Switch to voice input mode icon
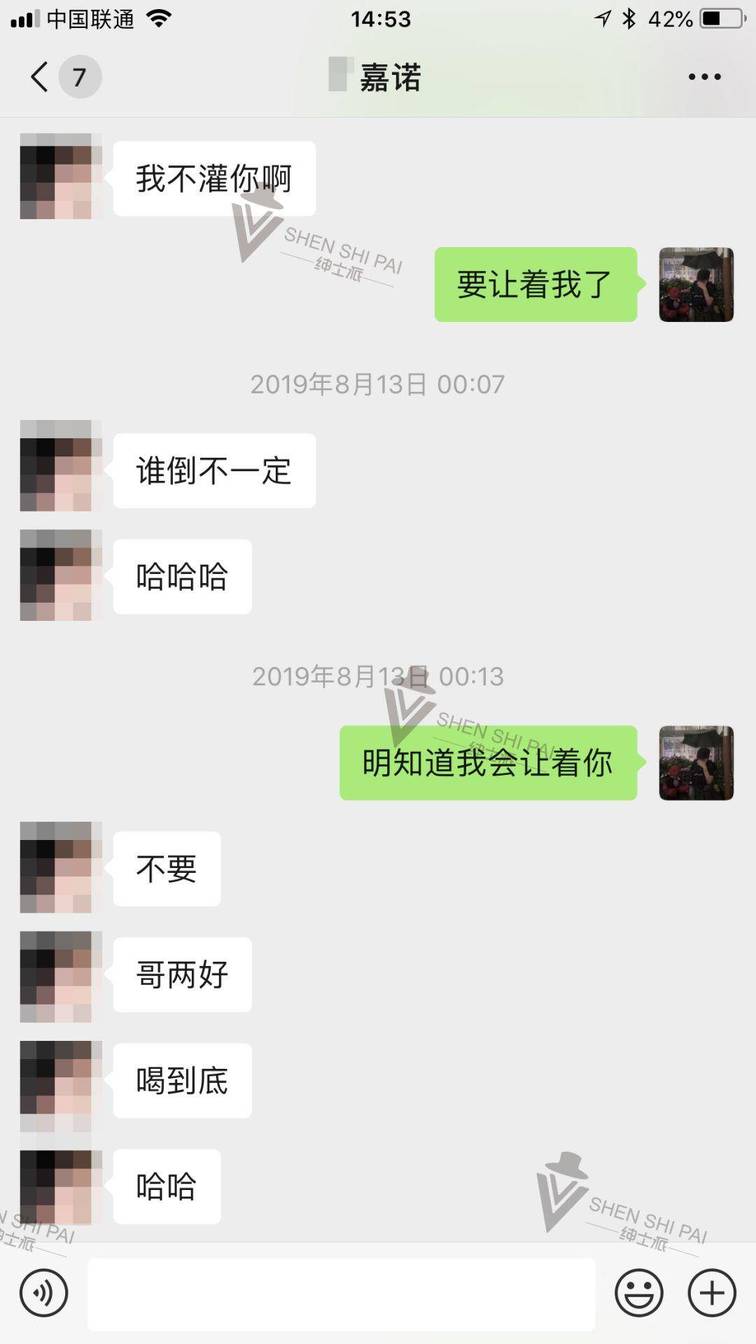Viewport: 756px width, 1344px height. (43, 1292)
